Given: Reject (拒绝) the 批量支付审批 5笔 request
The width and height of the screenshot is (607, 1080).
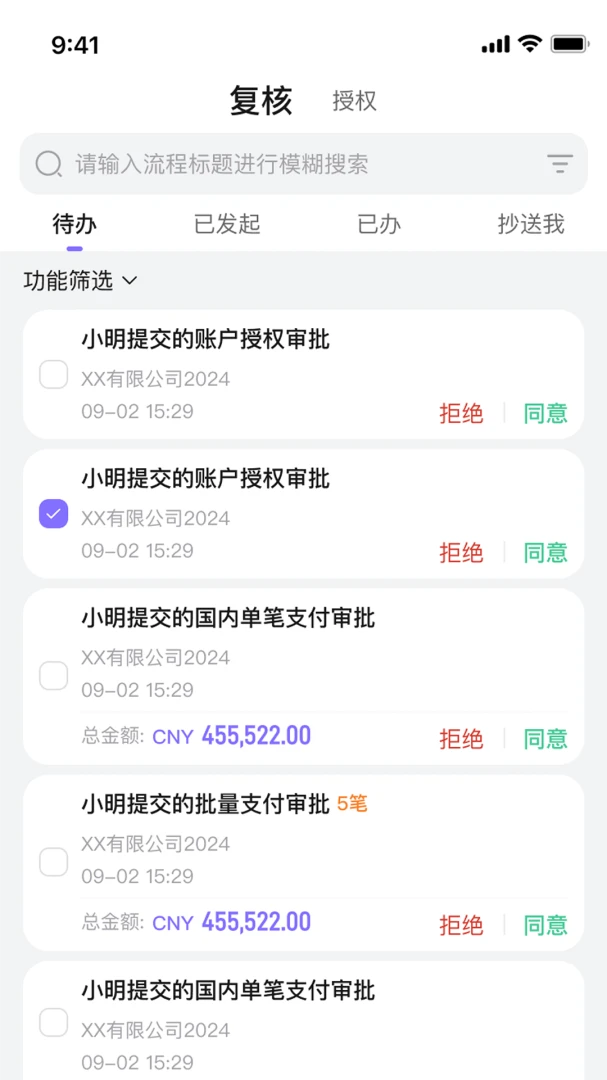Looking at the screenshot, I should [x=461, y=925].
